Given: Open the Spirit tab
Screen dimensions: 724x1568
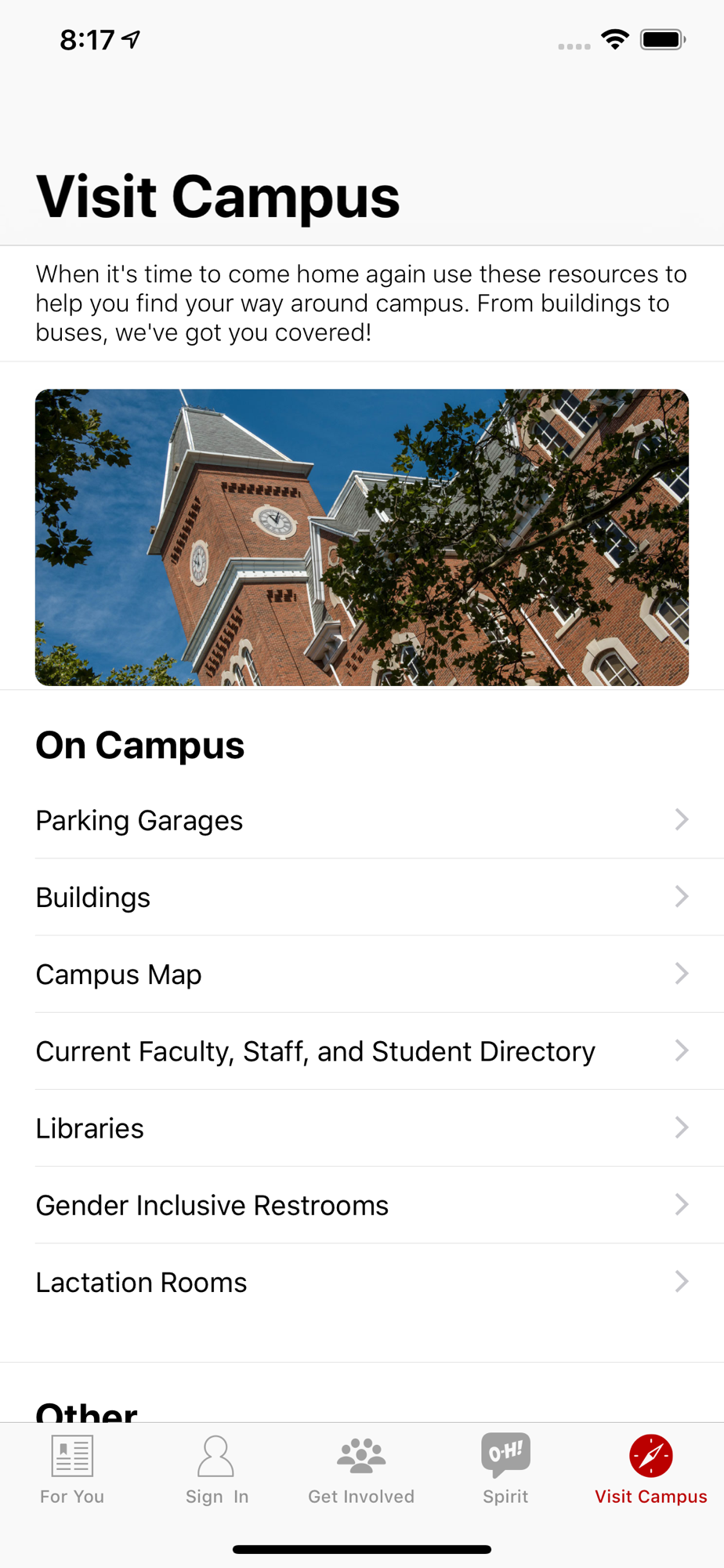Looking at the screenshot, I should tap(505, 1470).
